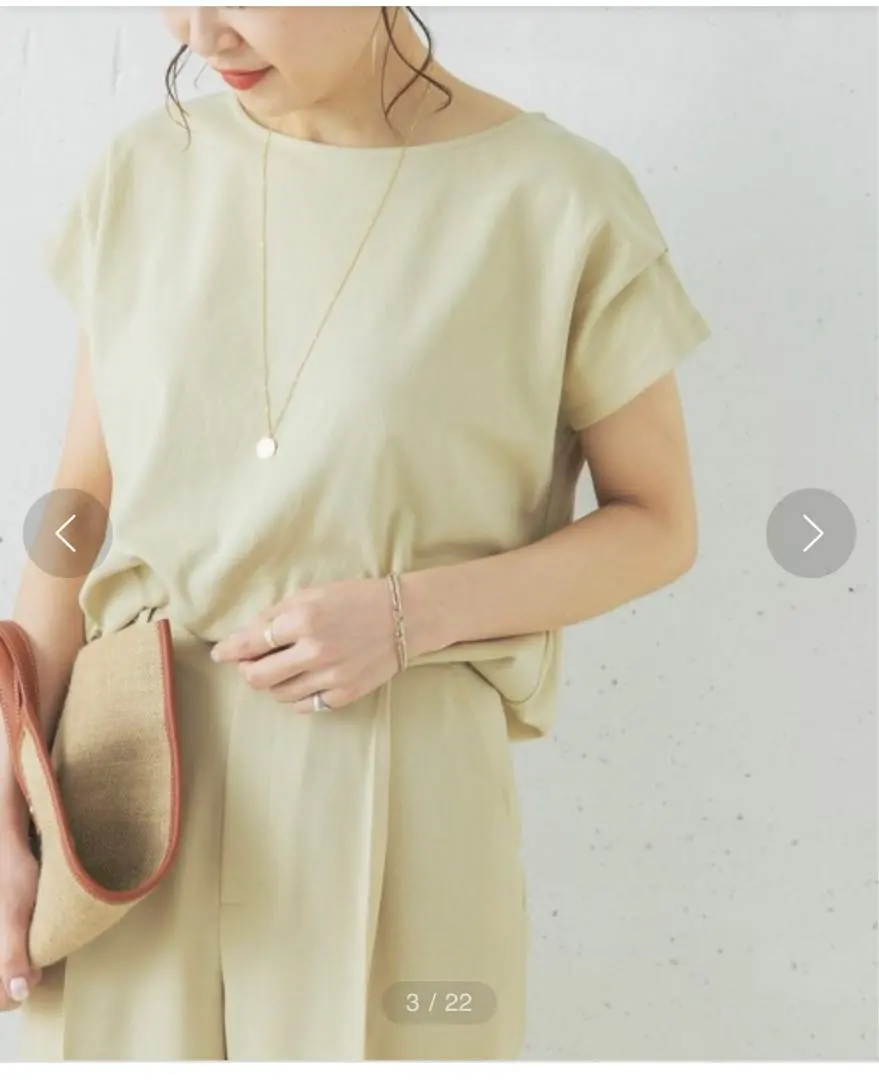Advance to the next product image
879x1080 pixels.
[x=810, y=533]
